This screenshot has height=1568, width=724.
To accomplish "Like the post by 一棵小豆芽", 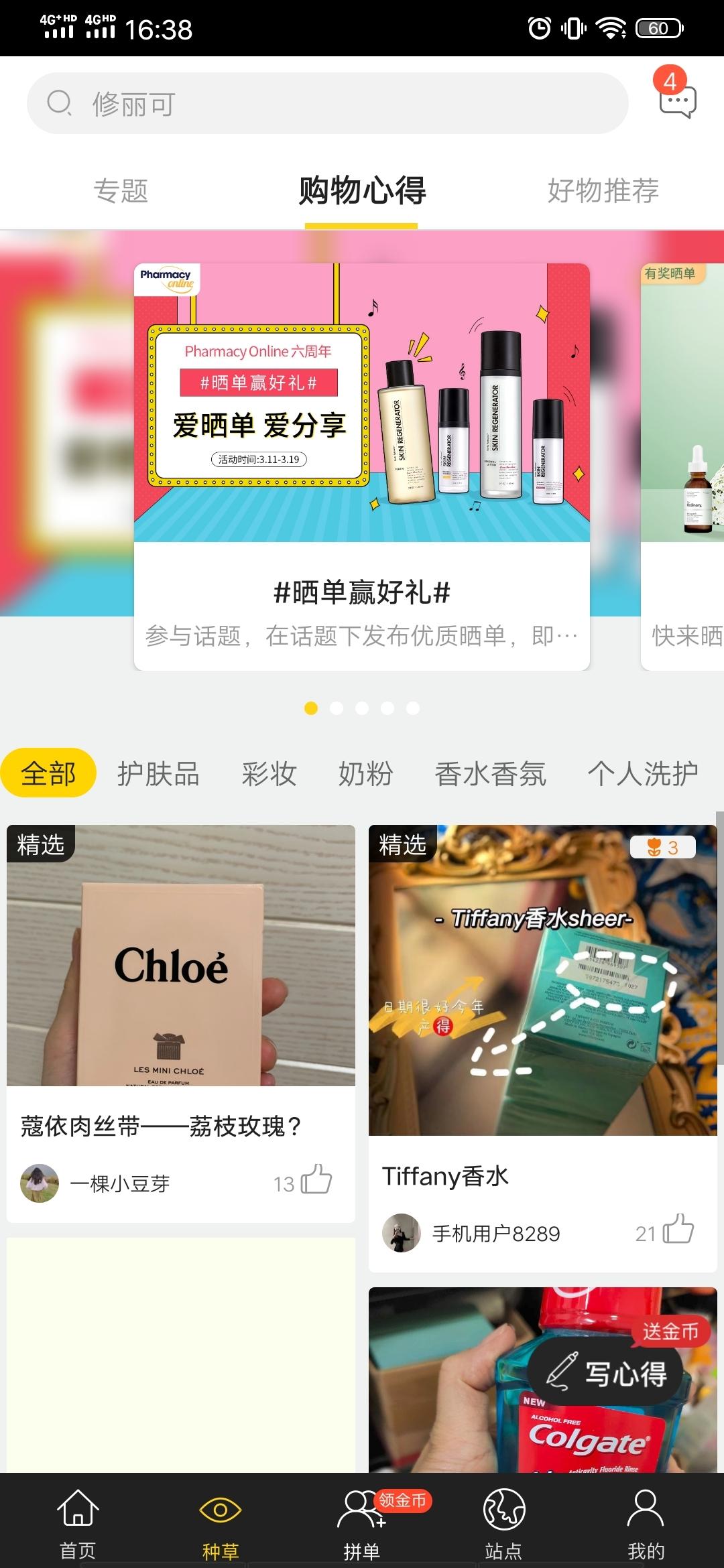I will [x=316, y=1179].
